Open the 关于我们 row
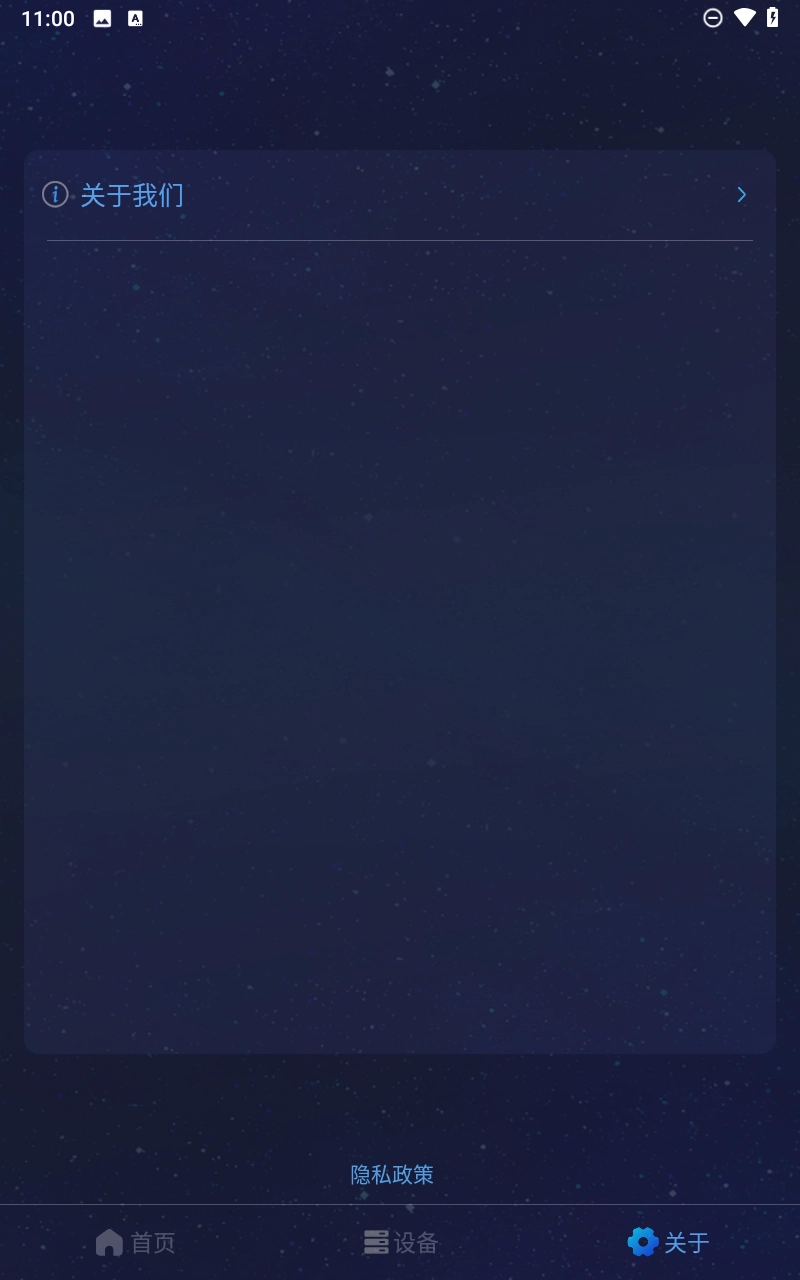 [398, 195]
